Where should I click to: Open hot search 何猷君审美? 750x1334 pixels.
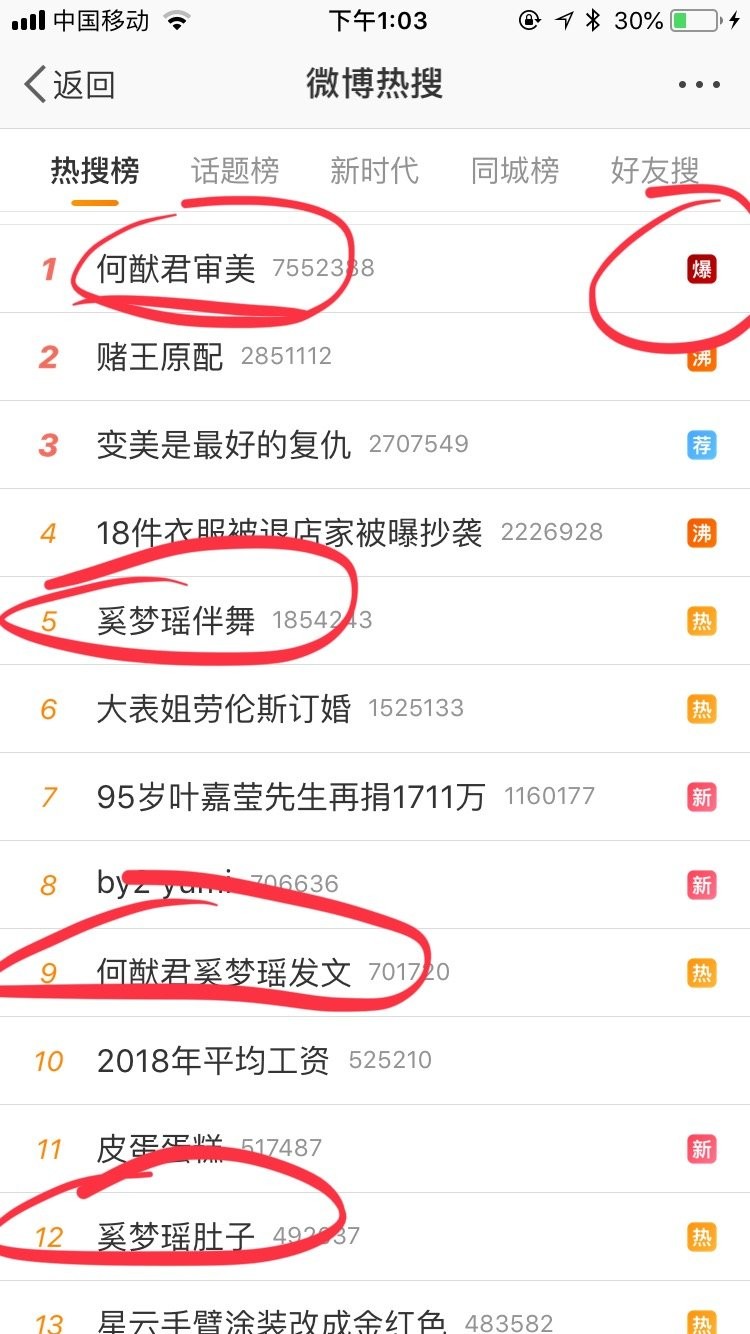pyautogui.click(x=176, y=268)
